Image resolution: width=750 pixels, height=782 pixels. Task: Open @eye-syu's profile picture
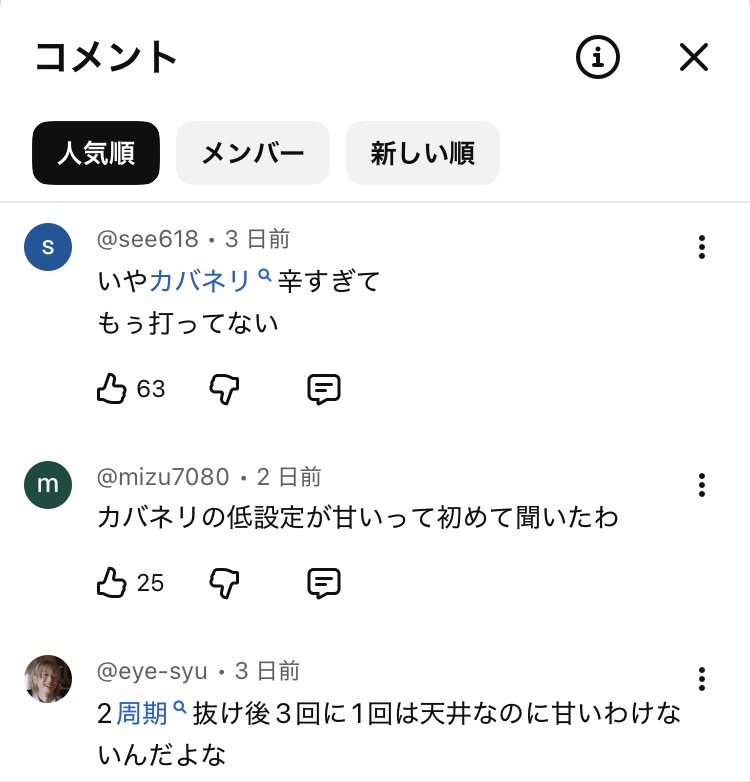[x=48, y=679]
